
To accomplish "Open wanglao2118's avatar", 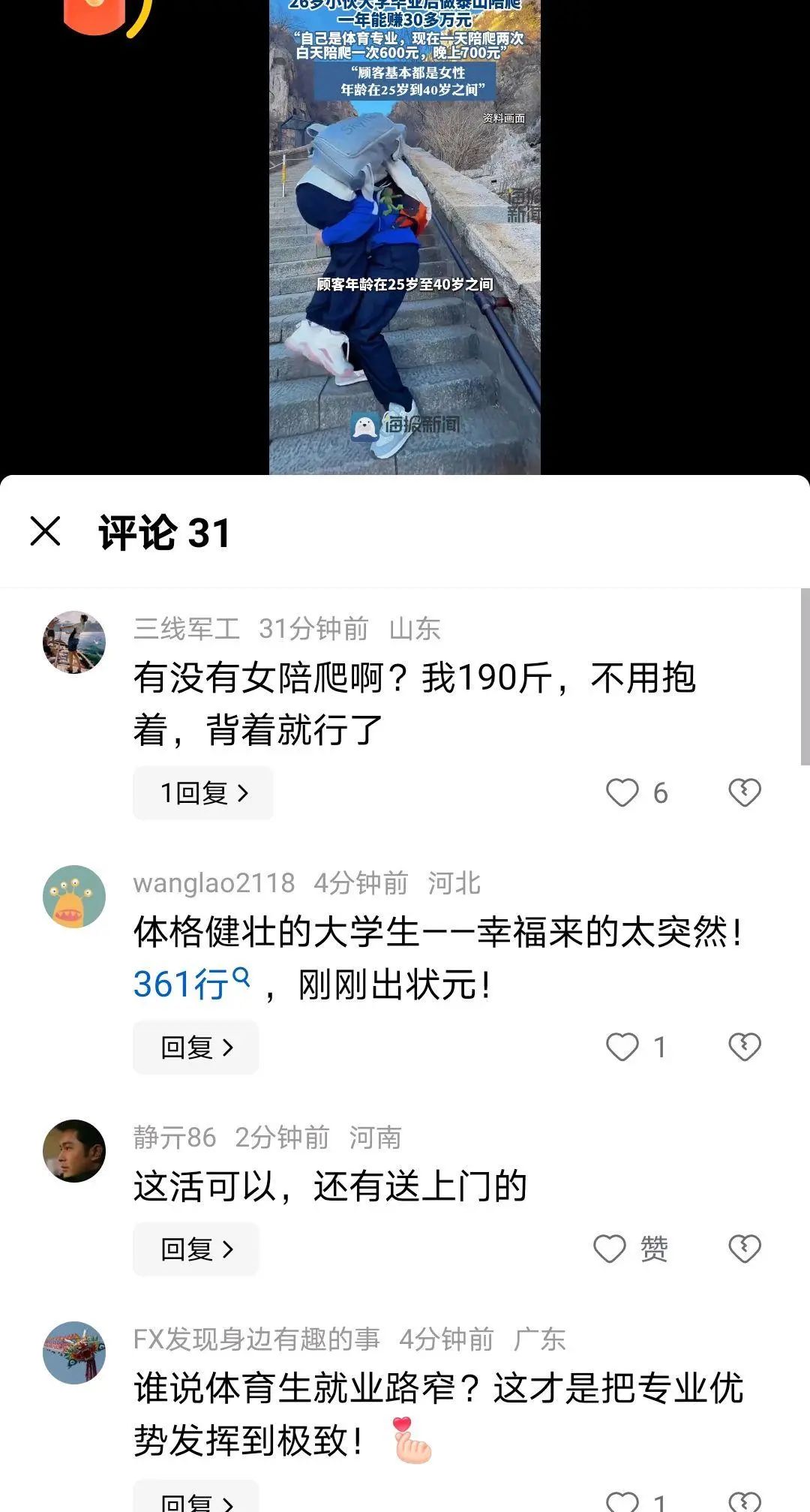I will click(x=74, y=897).
